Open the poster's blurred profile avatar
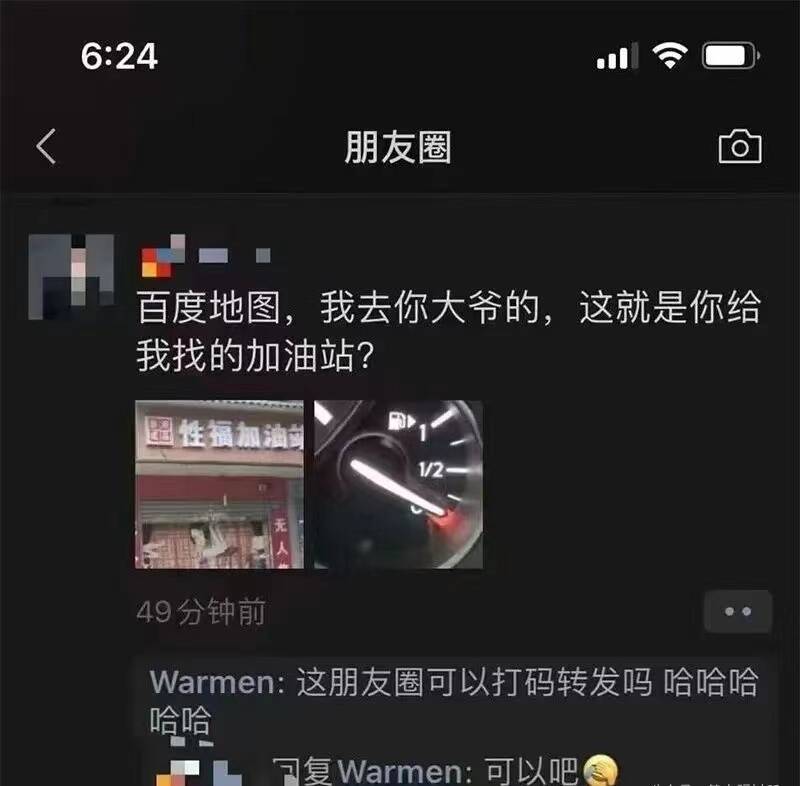Screen dimensions: 800x786 coord(71,276)
